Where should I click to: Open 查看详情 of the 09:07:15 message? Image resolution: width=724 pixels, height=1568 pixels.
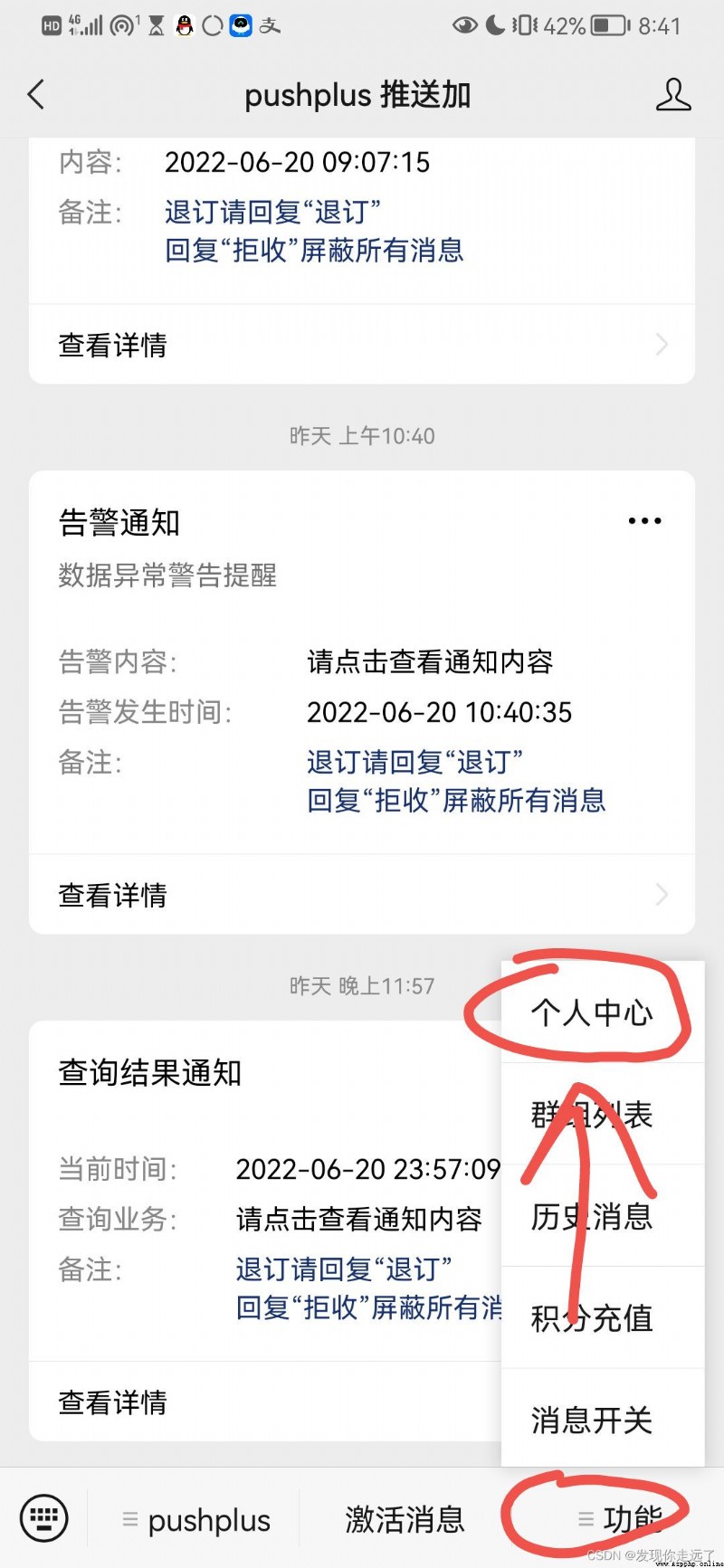[x=362, y=345]
